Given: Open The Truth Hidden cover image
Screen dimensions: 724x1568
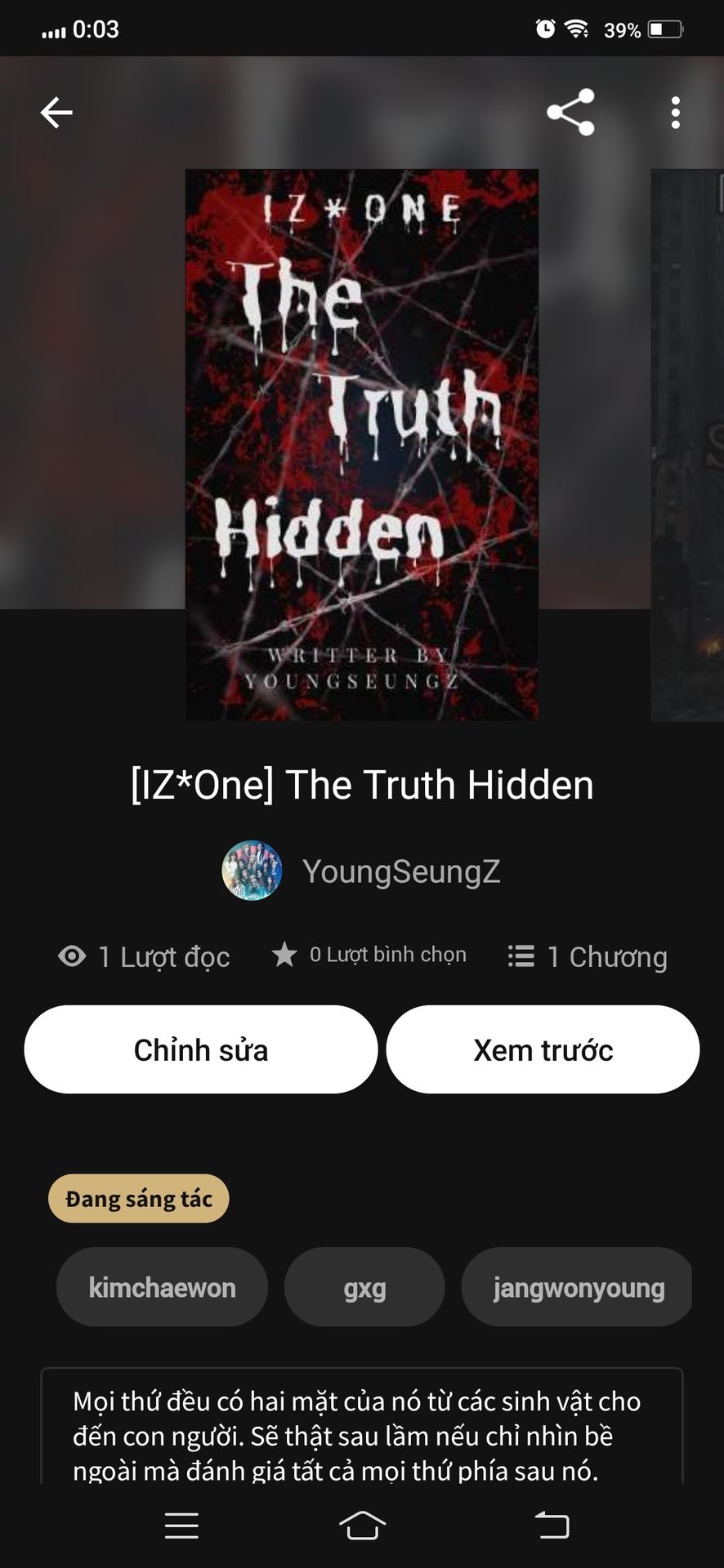Looking at the screenshot, I should pos(362,445).
